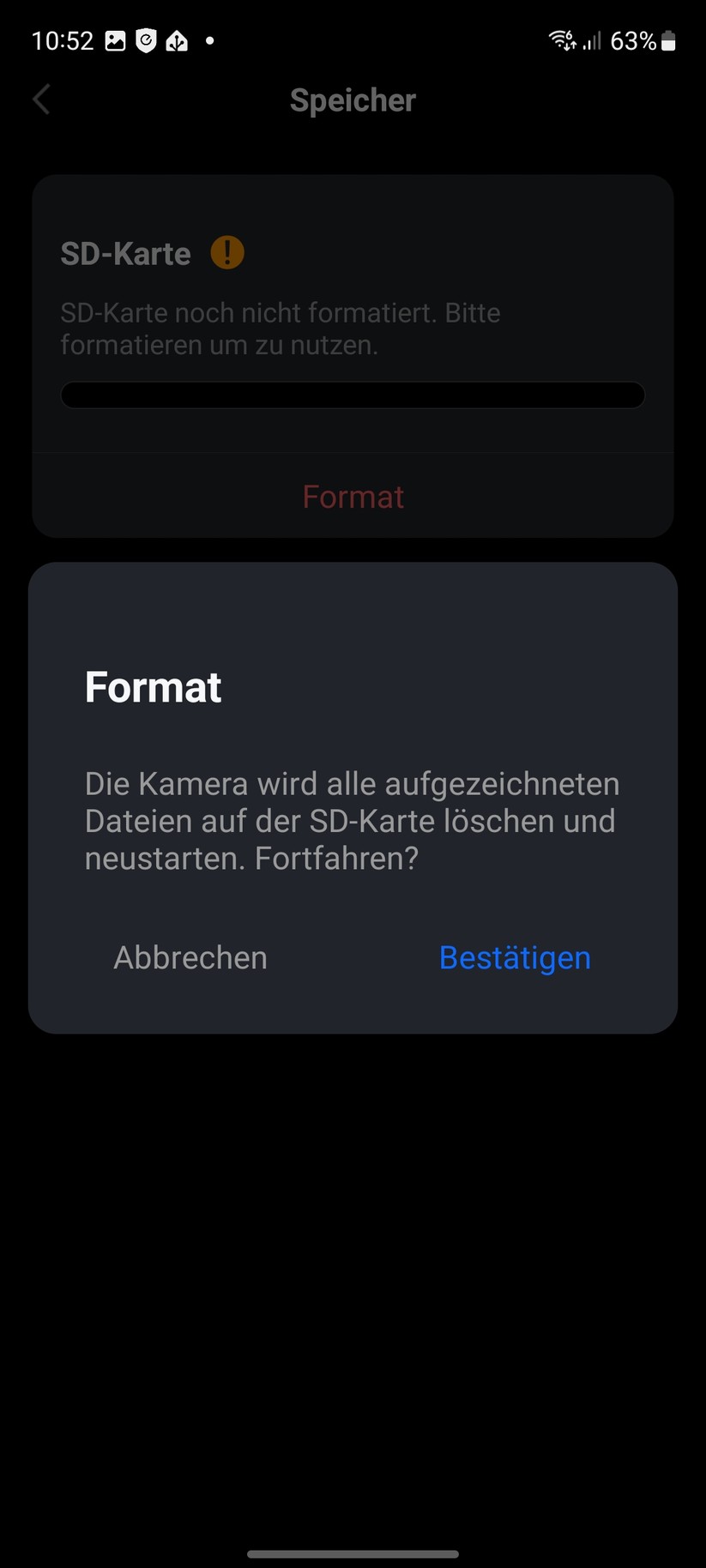Confirm formatting with Bestätigen
Image resolution: width=706 pixels, height=1568 pixels.
[514, 957]
